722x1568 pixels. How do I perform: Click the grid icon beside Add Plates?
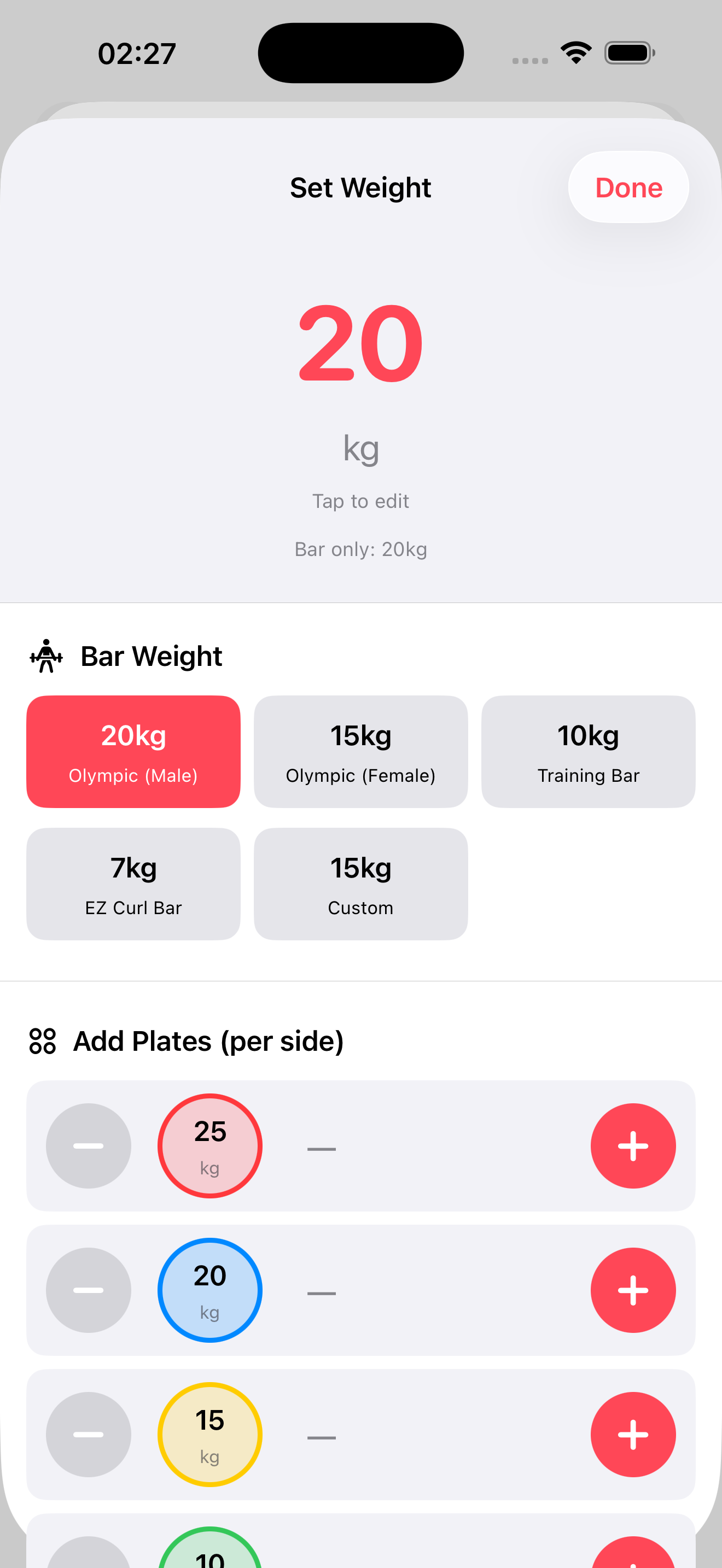(x=43, y=1040)
